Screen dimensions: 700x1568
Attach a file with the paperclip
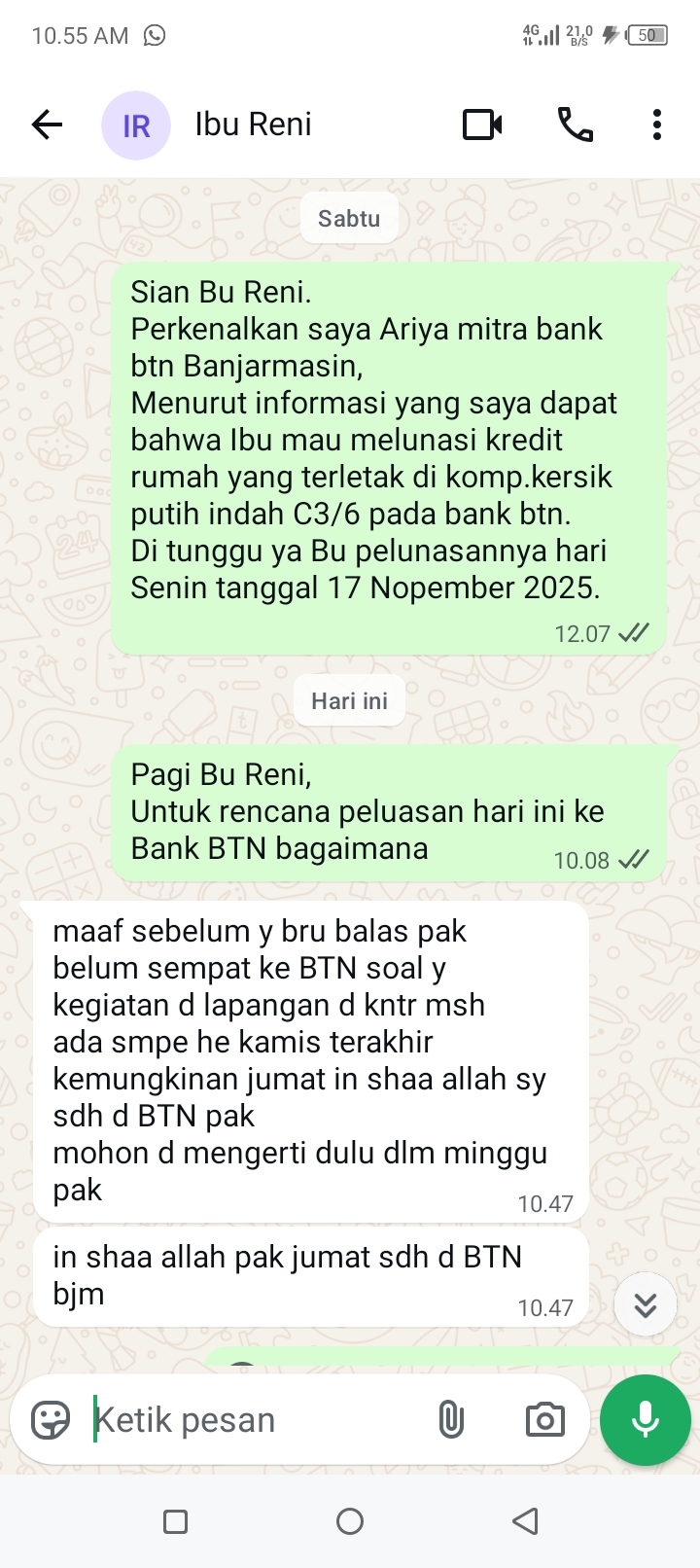451,1420
